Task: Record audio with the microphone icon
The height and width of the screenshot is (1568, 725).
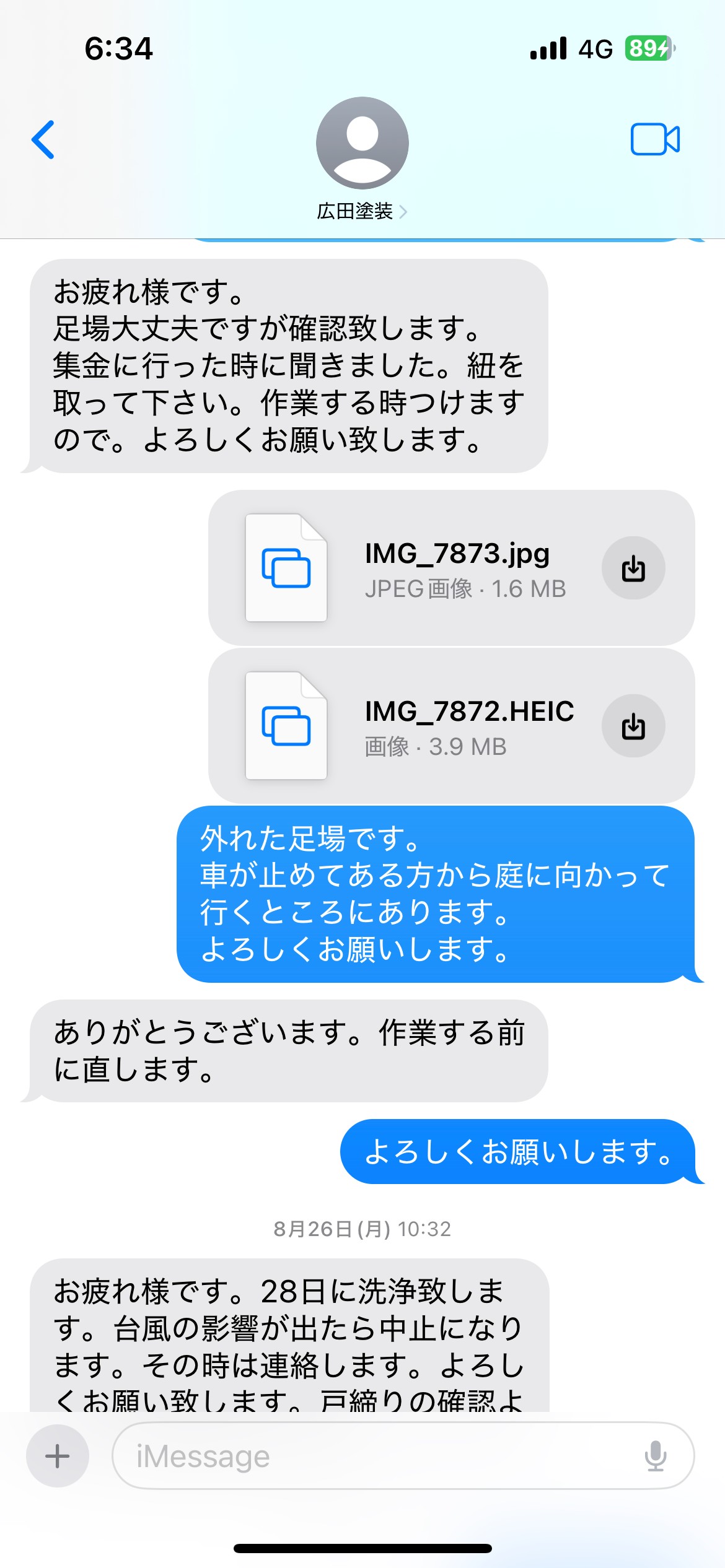Action: point(655,1456)
